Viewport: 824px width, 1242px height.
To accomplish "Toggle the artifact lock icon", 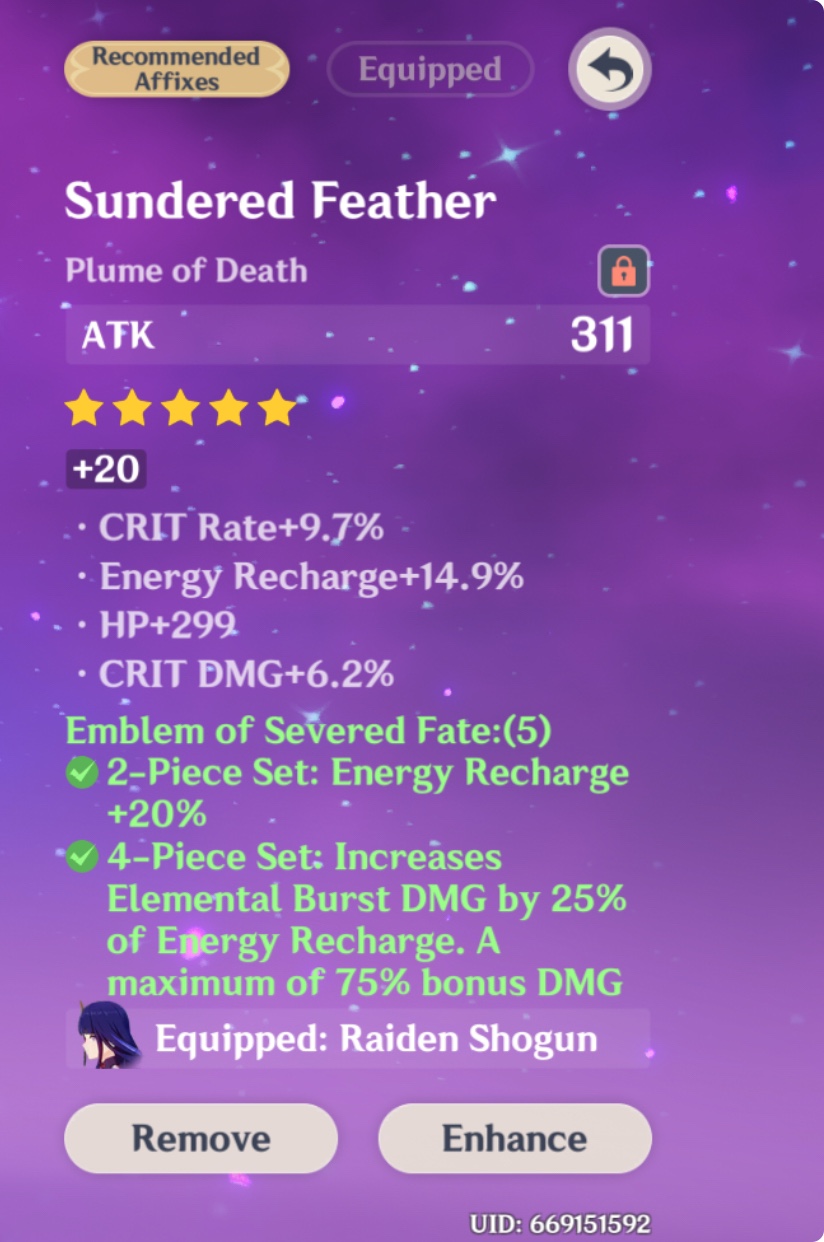I will (624, 271).
